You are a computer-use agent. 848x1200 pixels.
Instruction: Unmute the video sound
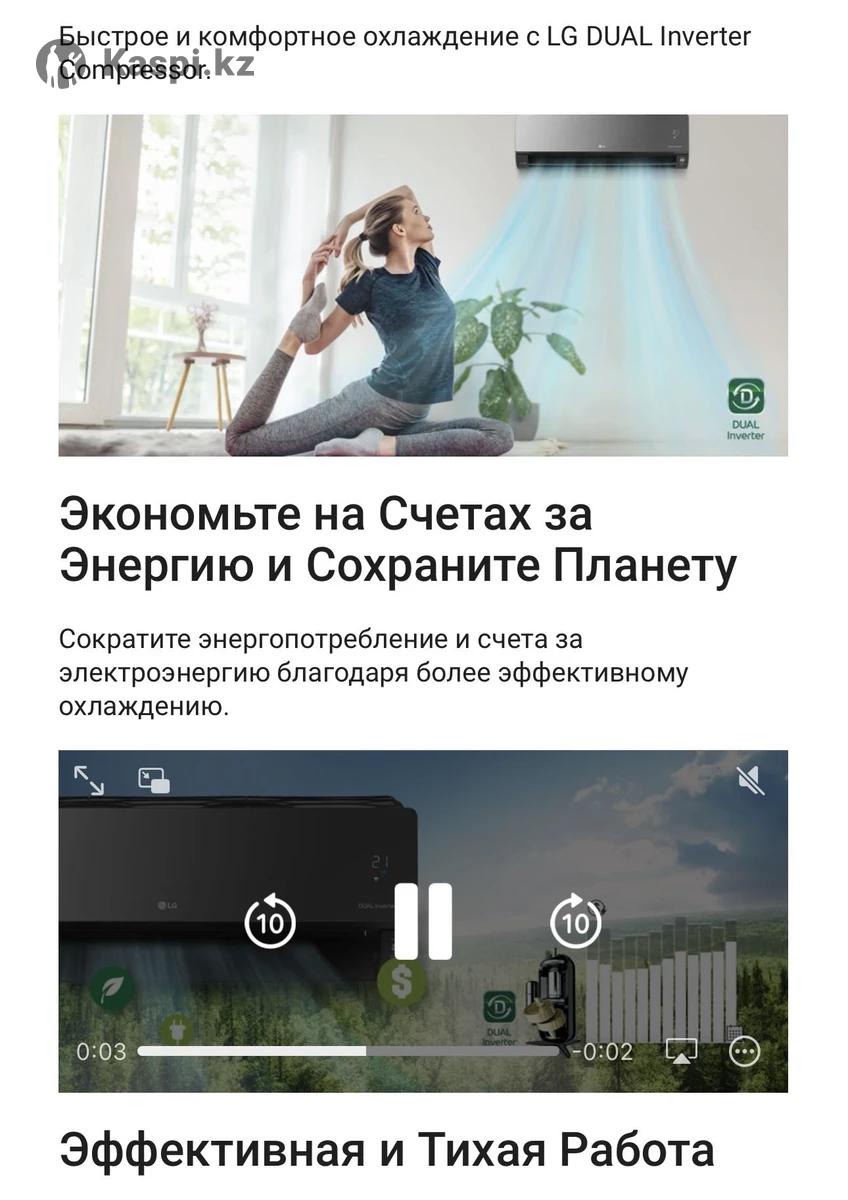[750, 780]
